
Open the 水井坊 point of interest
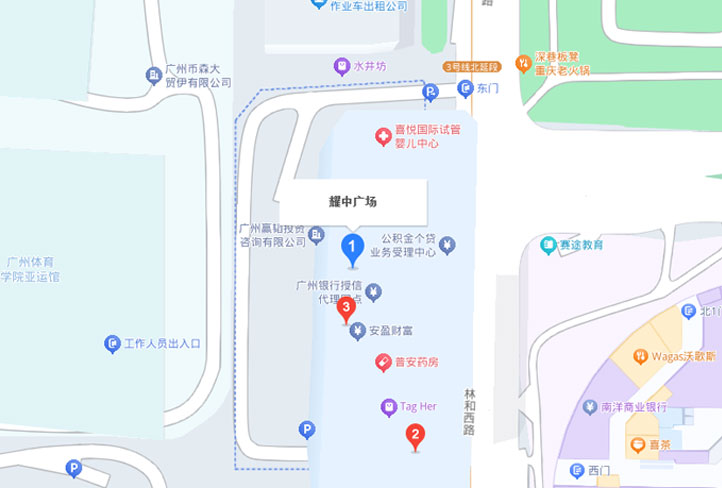[342, 66]
